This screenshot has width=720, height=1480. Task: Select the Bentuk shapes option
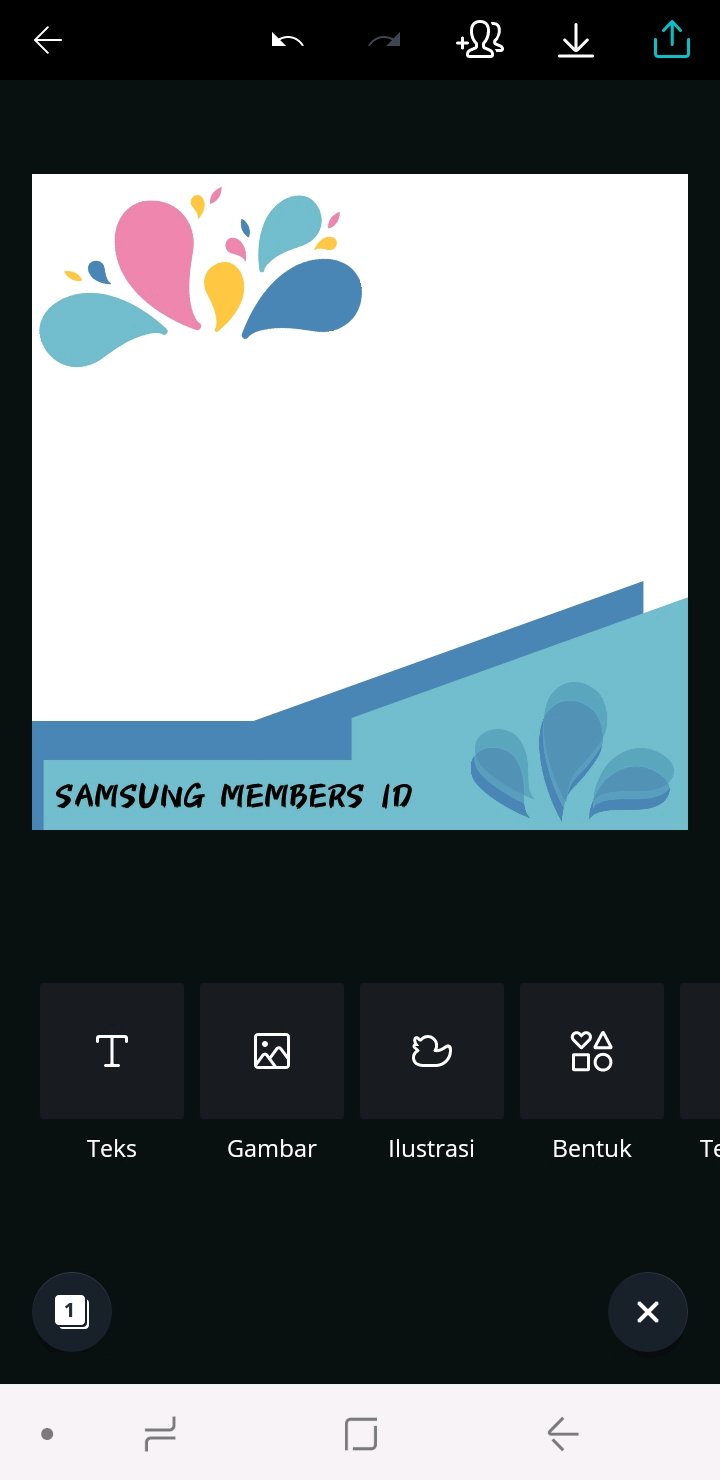point(592,1051)
